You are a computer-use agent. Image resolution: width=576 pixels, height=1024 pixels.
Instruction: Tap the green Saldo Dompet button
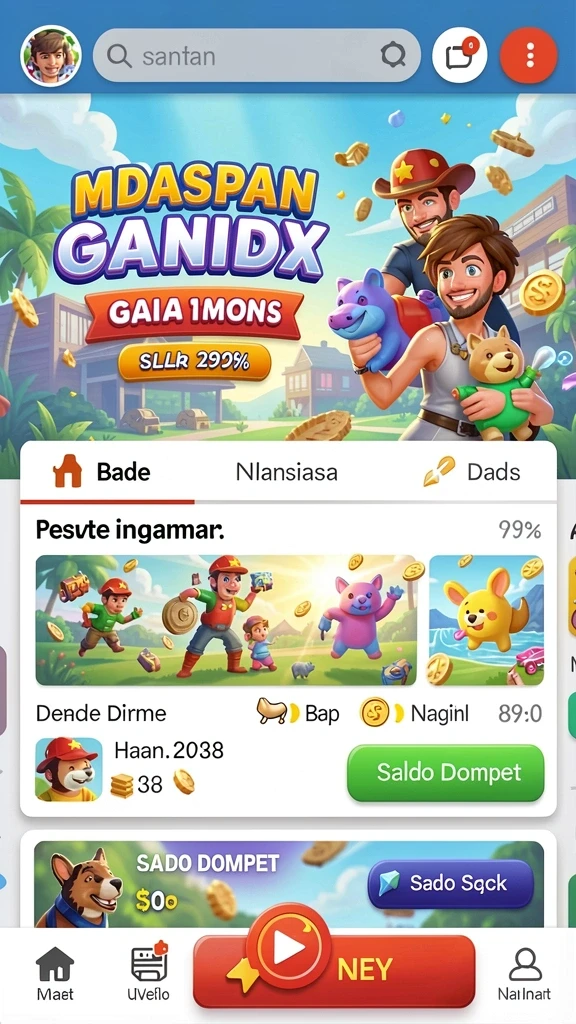click(445, 773)
